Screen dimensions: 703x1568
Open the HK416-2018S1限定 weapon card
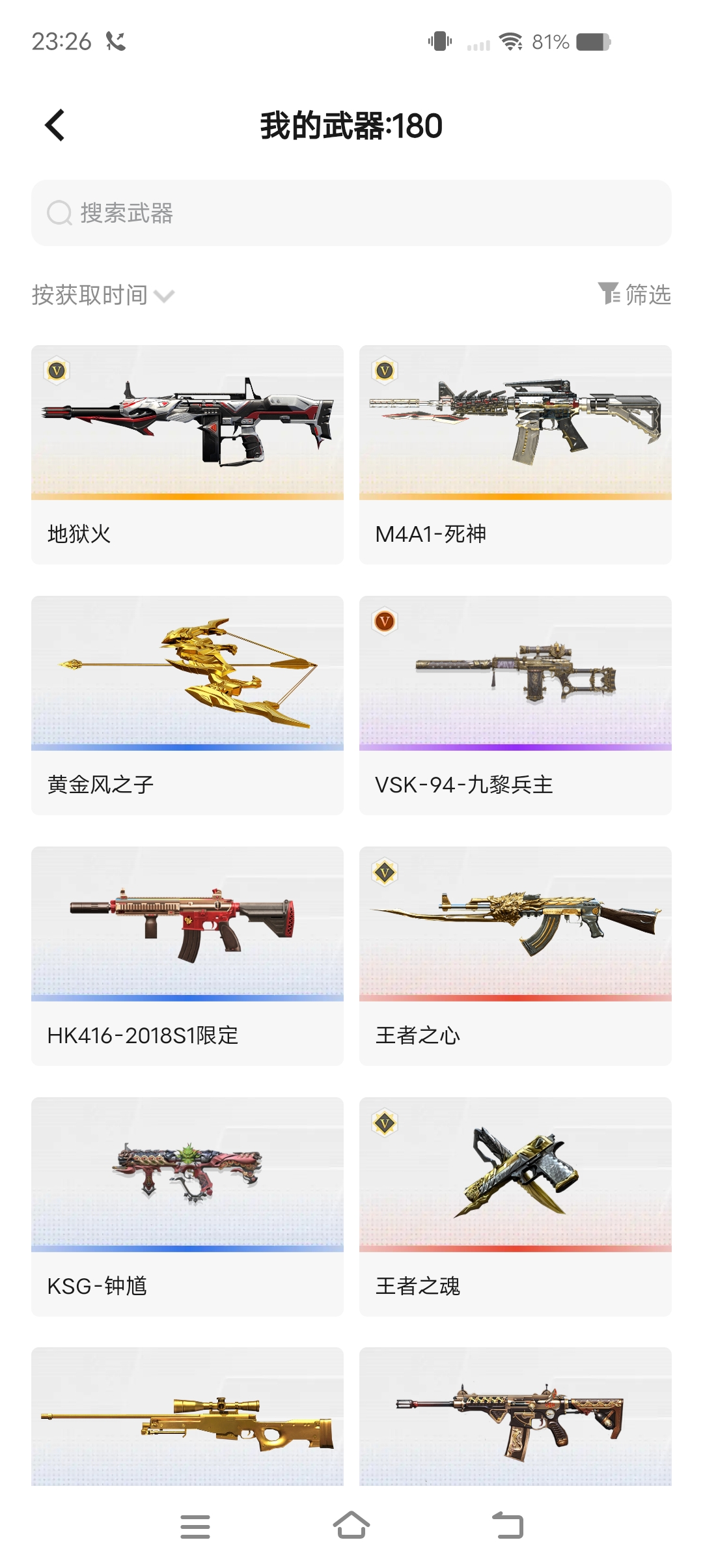click(187, 955)
